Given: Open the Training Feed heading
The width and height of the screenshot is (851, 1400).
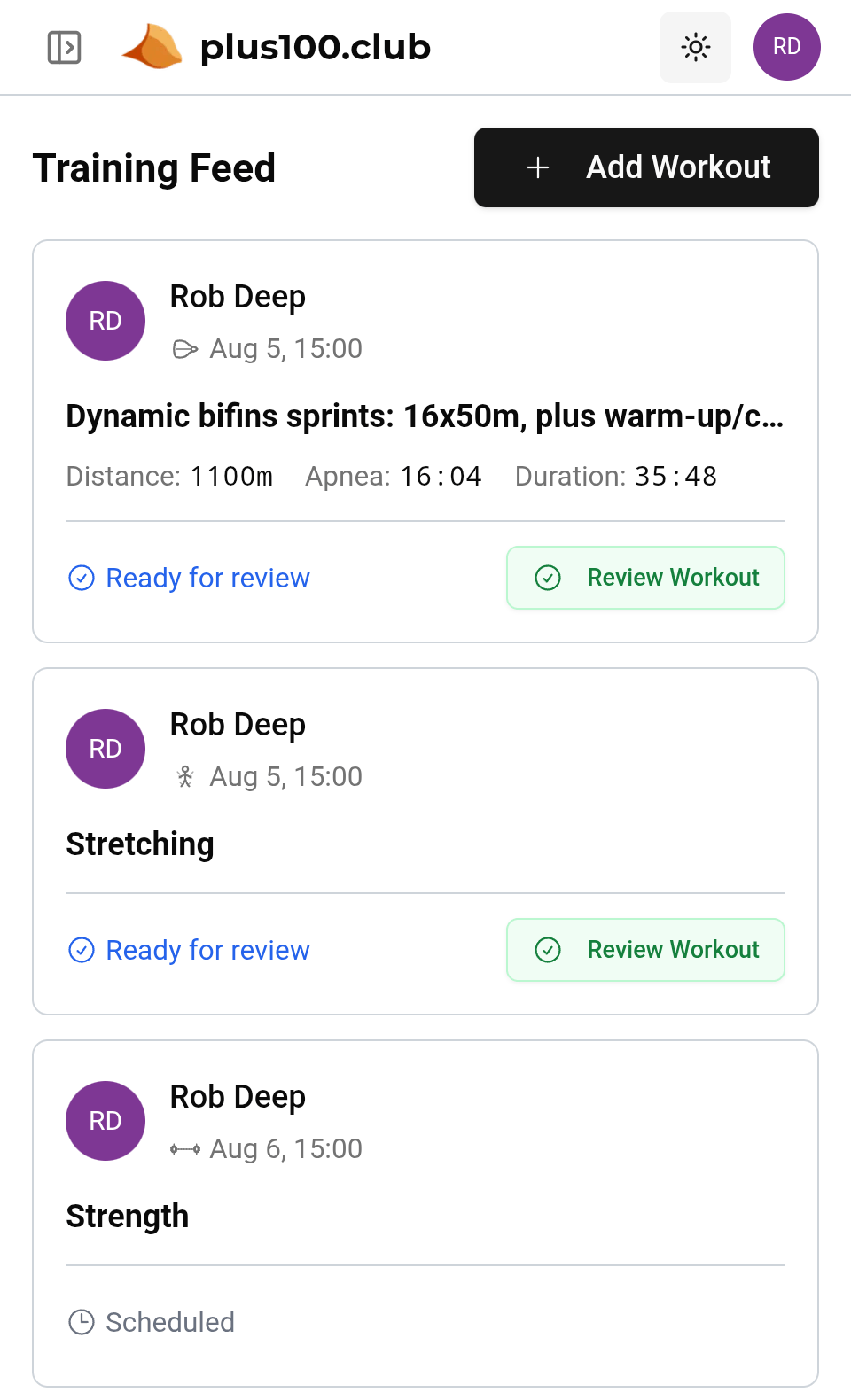Looking at the screenshot, I should pyautogui.click(x=155, y=167).
